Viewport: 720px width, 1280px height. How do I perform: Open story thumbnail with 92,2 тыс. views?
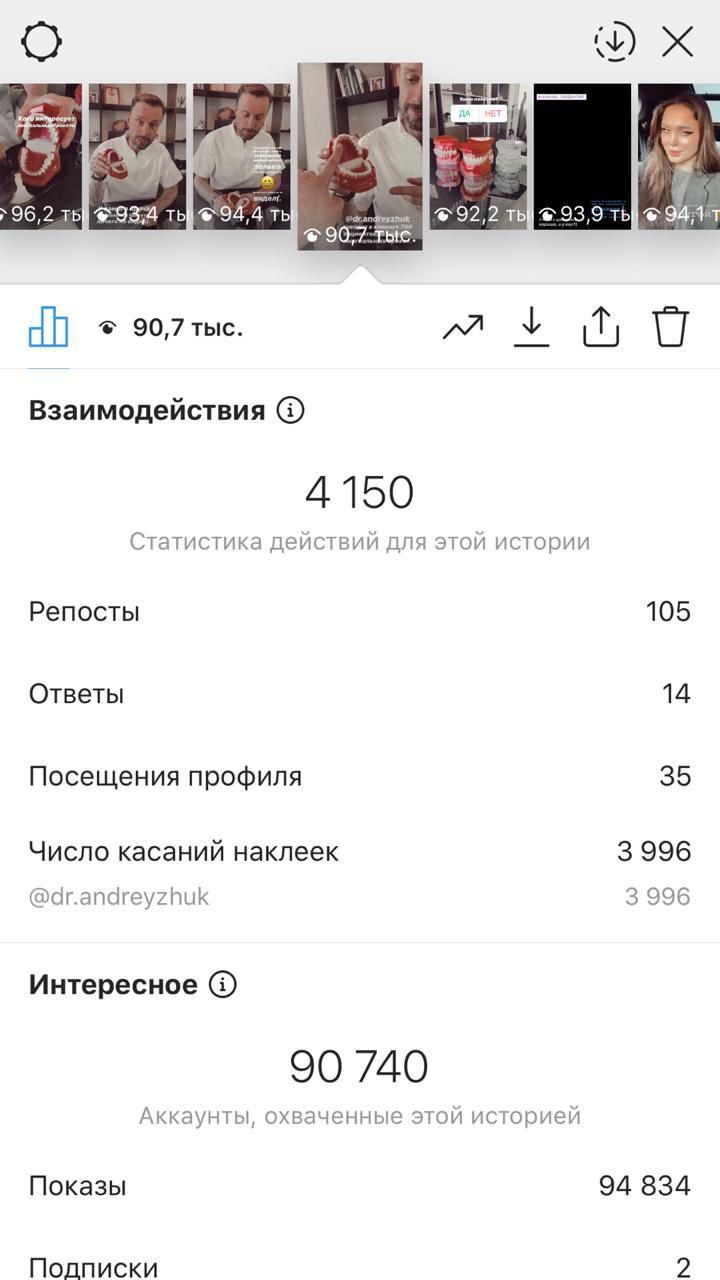tap(478, 157)
